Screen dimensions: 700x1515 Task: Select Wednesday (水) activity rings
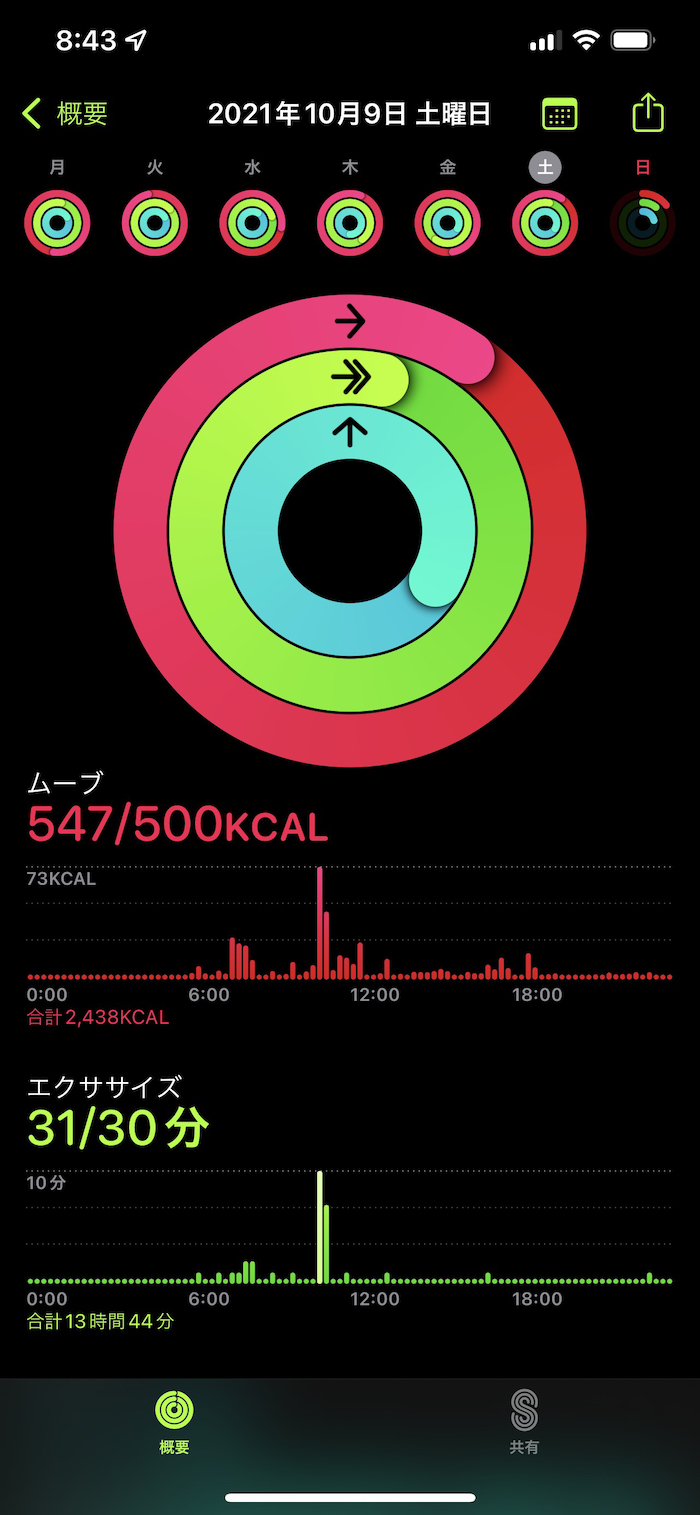[252, 222]
